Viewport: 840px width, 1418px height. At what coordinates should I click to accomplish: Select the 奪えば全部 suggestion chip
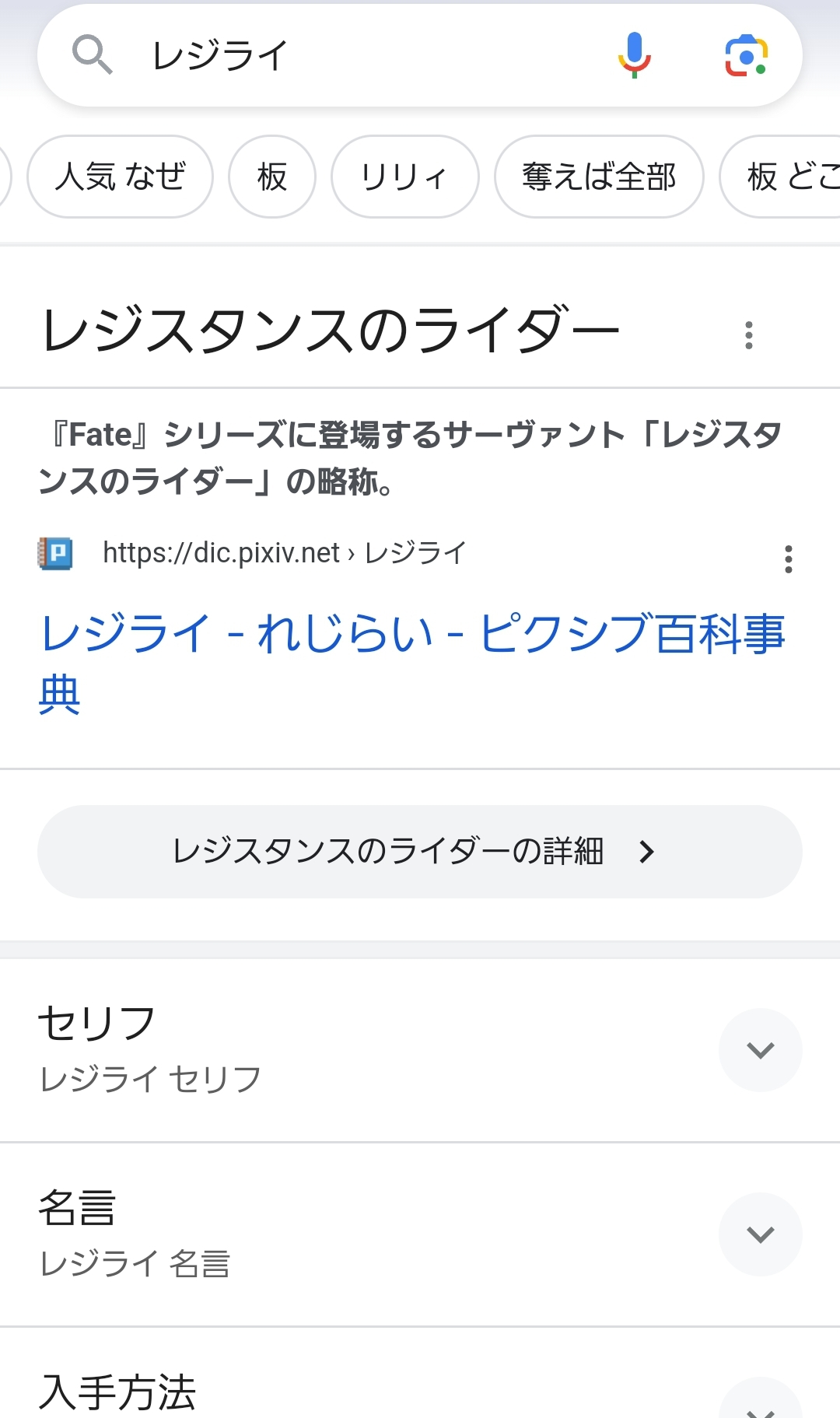(x=599, y=177)
